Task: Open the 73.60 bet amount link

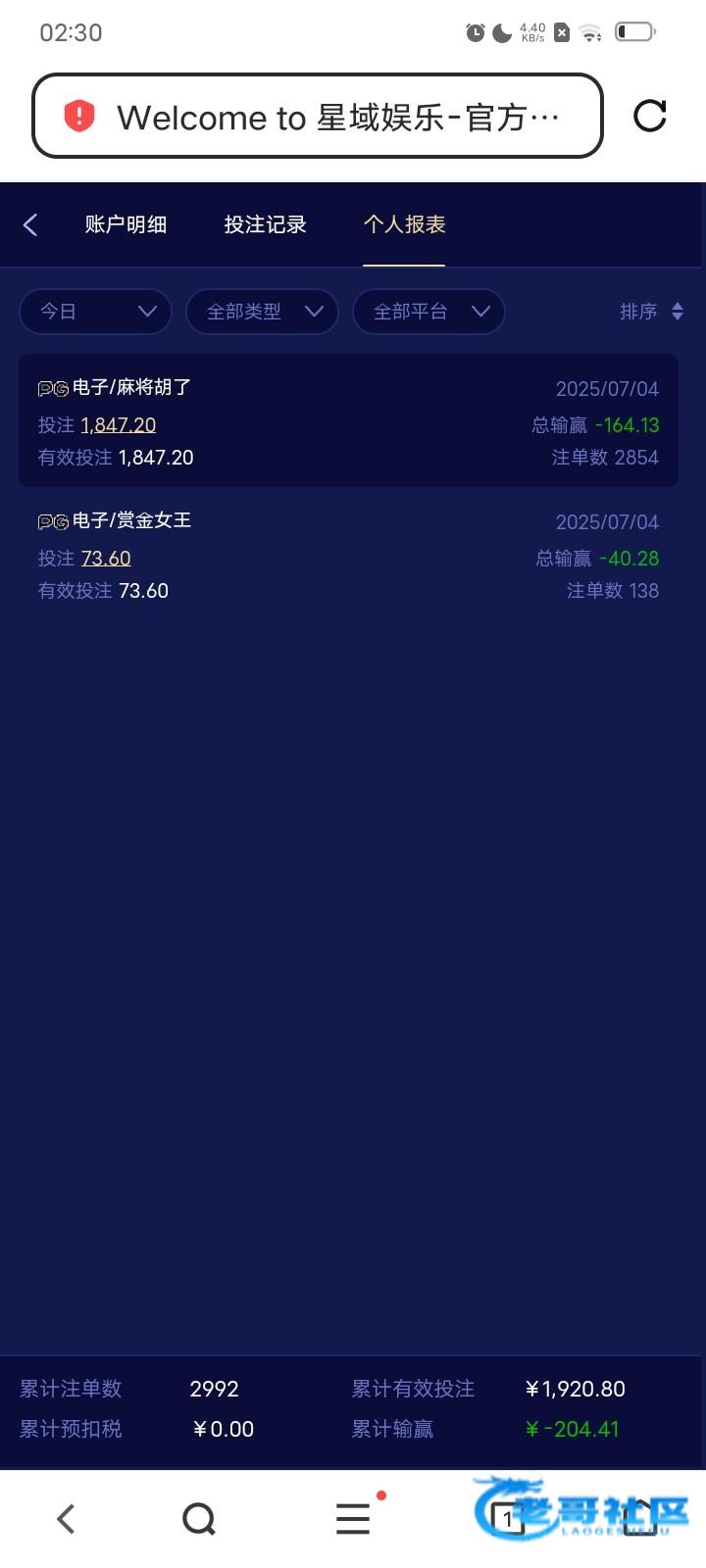Action: (x=106, y=559)
